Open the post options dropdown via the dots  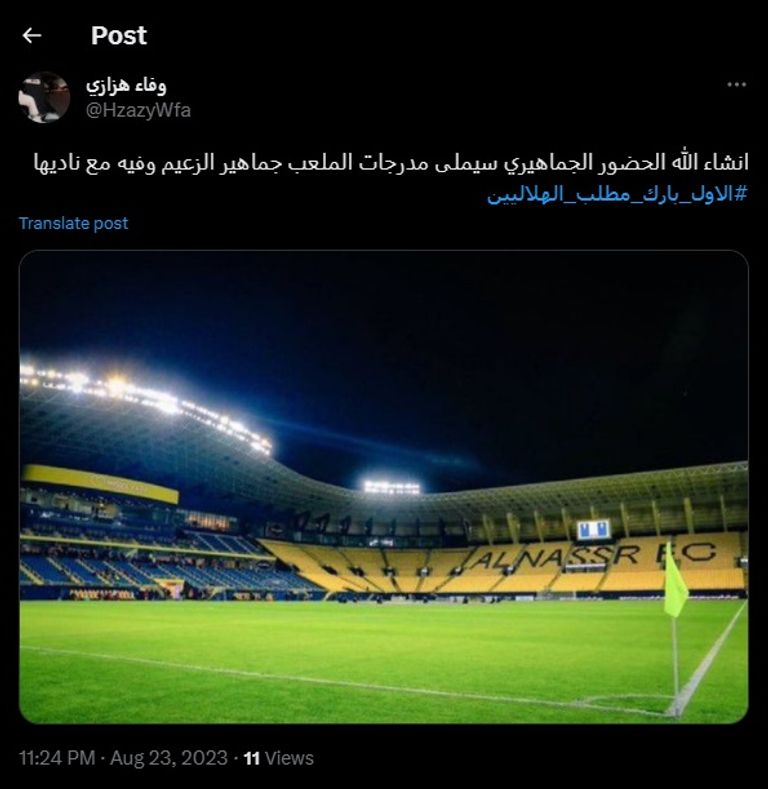[737, 84]
